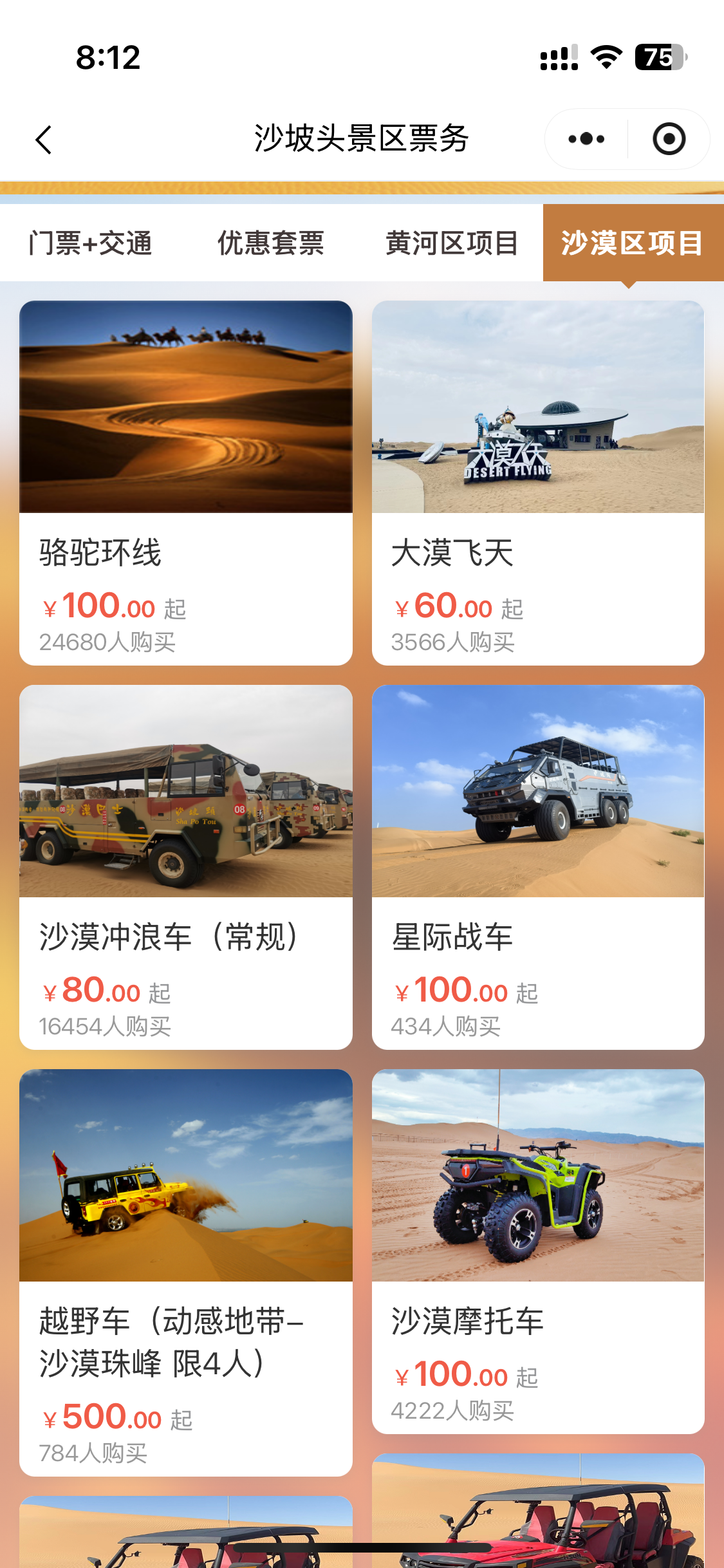
Task: Switch to the 黄河区项目 tab
Action: coord(452,243)
